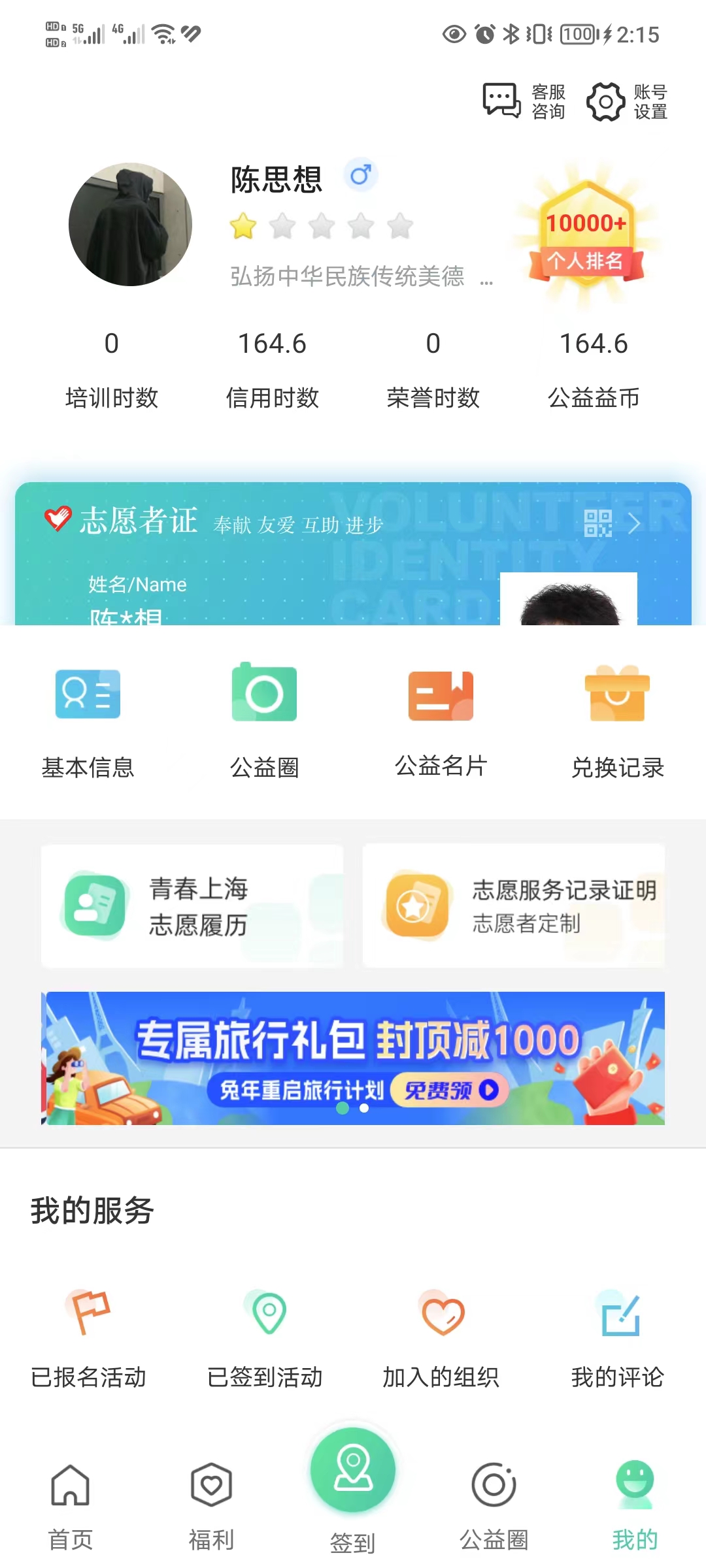Open 客服咨询 customer service chat

click(524, 101)
